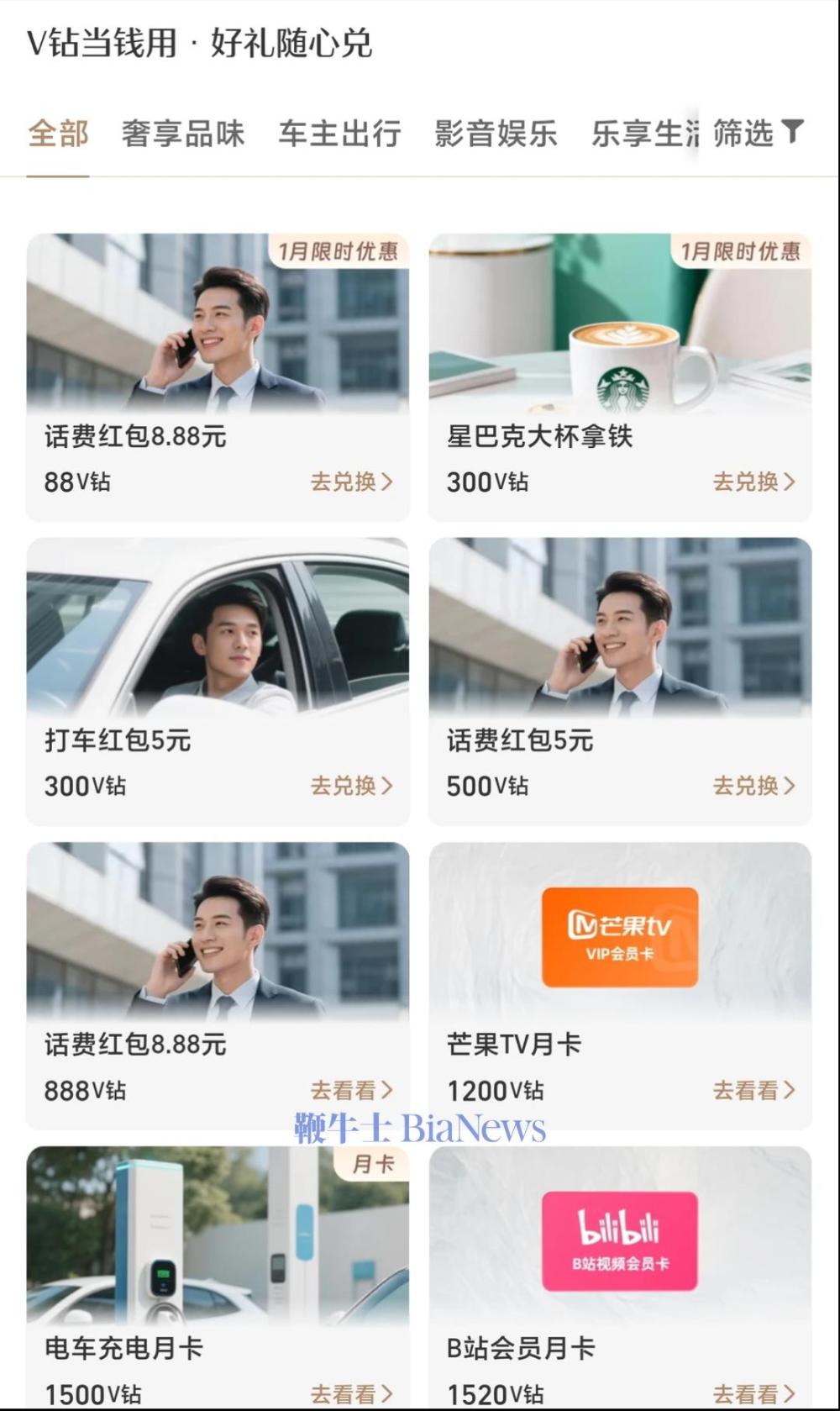Image resolution: width=840 pixels, height=1411 pixels.
Task: Tap the chevron next to 星巴克大杯拿铁 去兑换
Action: [x=788, y=482]
